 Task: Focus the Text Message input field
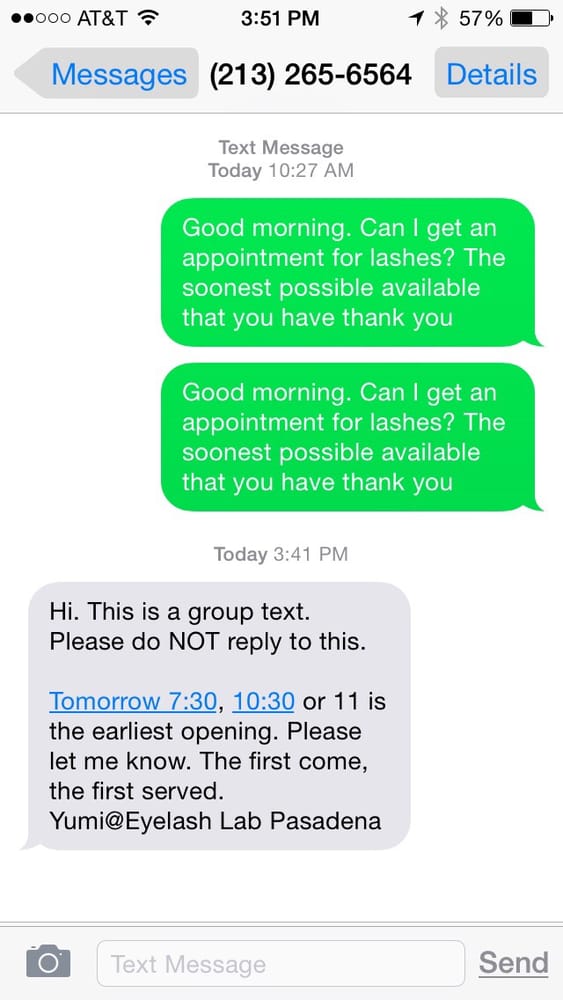pyautogui.click(x=281, y=964)
